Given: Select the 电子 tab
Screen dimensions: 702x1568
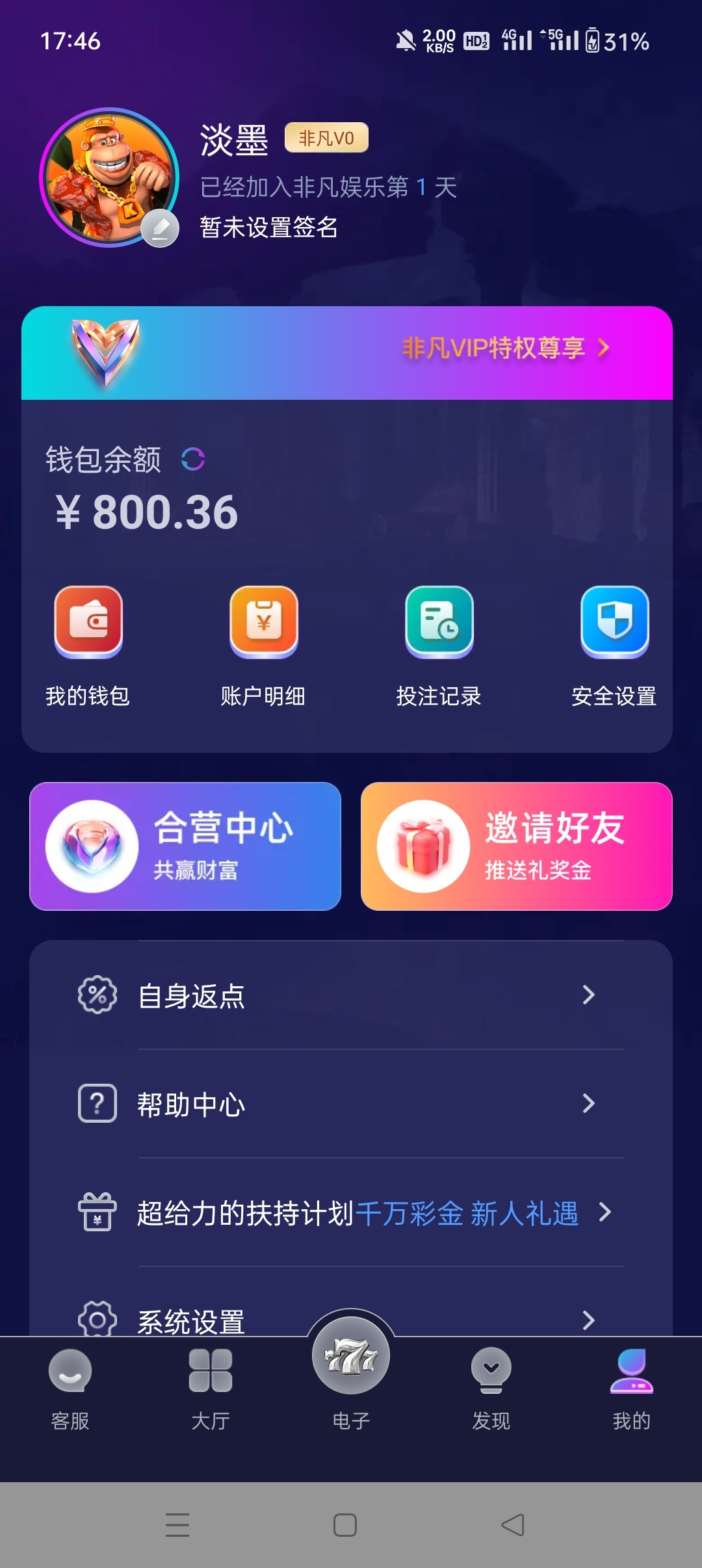Looking at the screenshot, I should click(x=351, y=1372).
